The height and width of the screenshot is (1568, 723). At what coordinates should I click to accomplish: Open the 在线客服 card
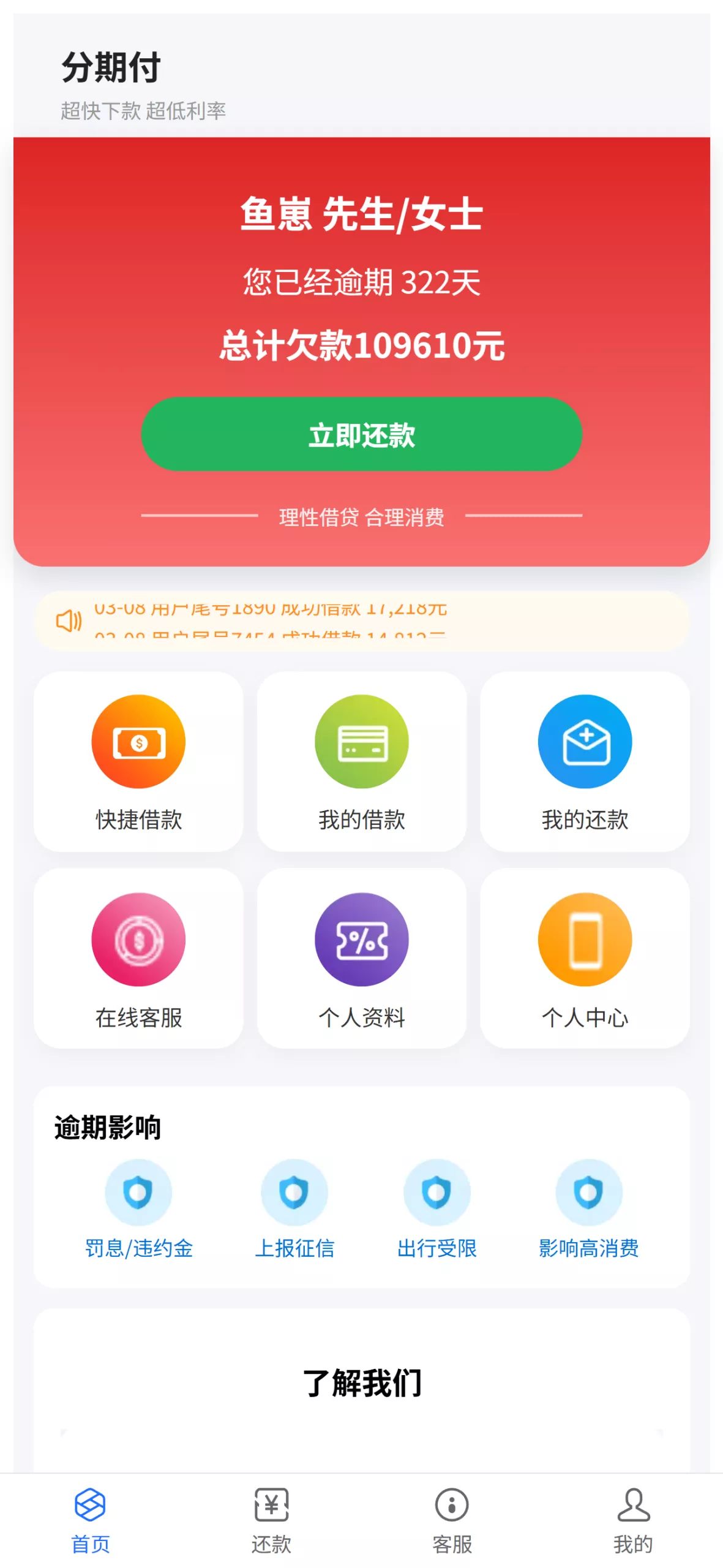coord(138,957)
